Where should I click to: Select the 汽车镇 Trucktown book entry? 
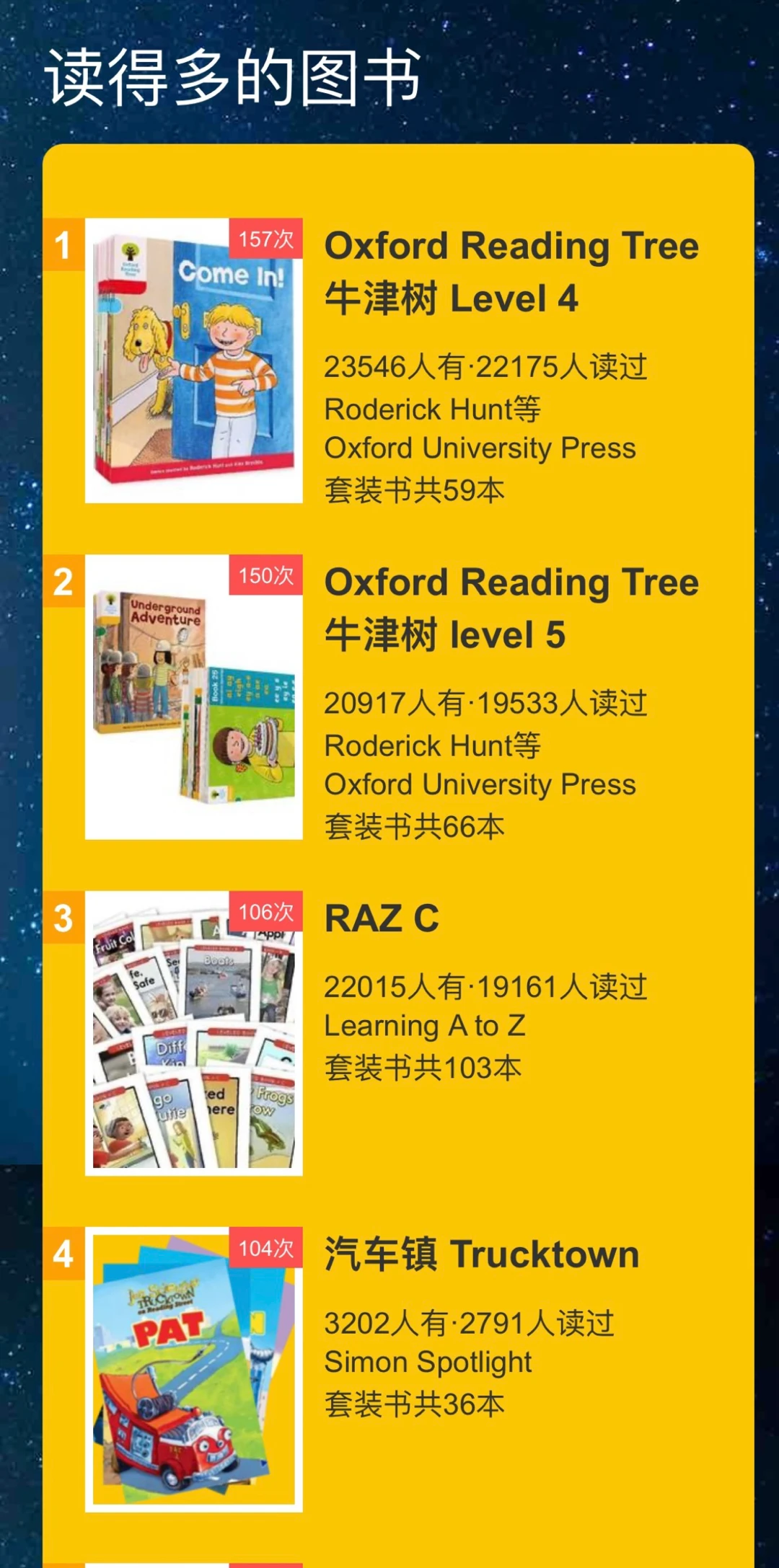click(x=481, y=1254)
